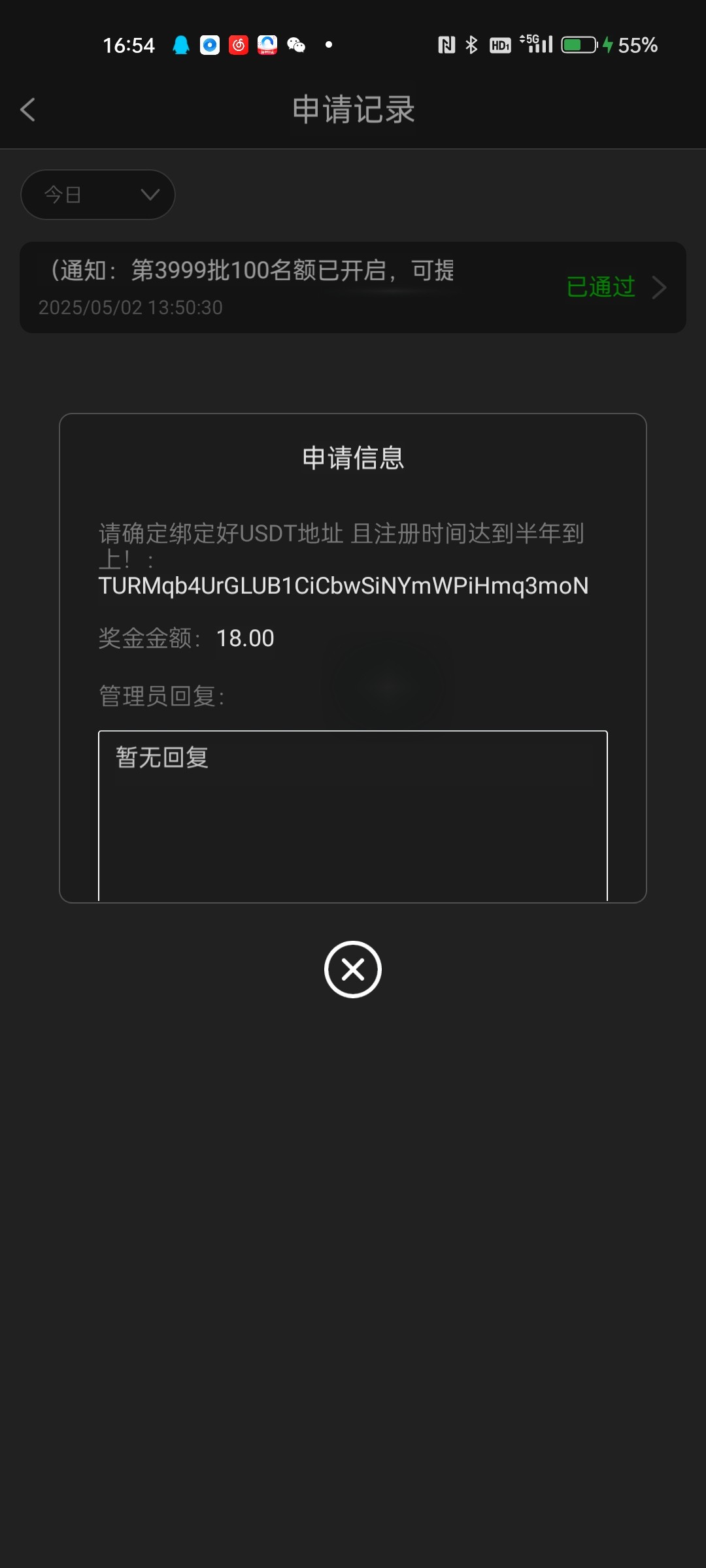The width and height of the screenshot is (706, 1568).
Task: Collapse the 今日 selector chevron
Action: pos(149,194)
